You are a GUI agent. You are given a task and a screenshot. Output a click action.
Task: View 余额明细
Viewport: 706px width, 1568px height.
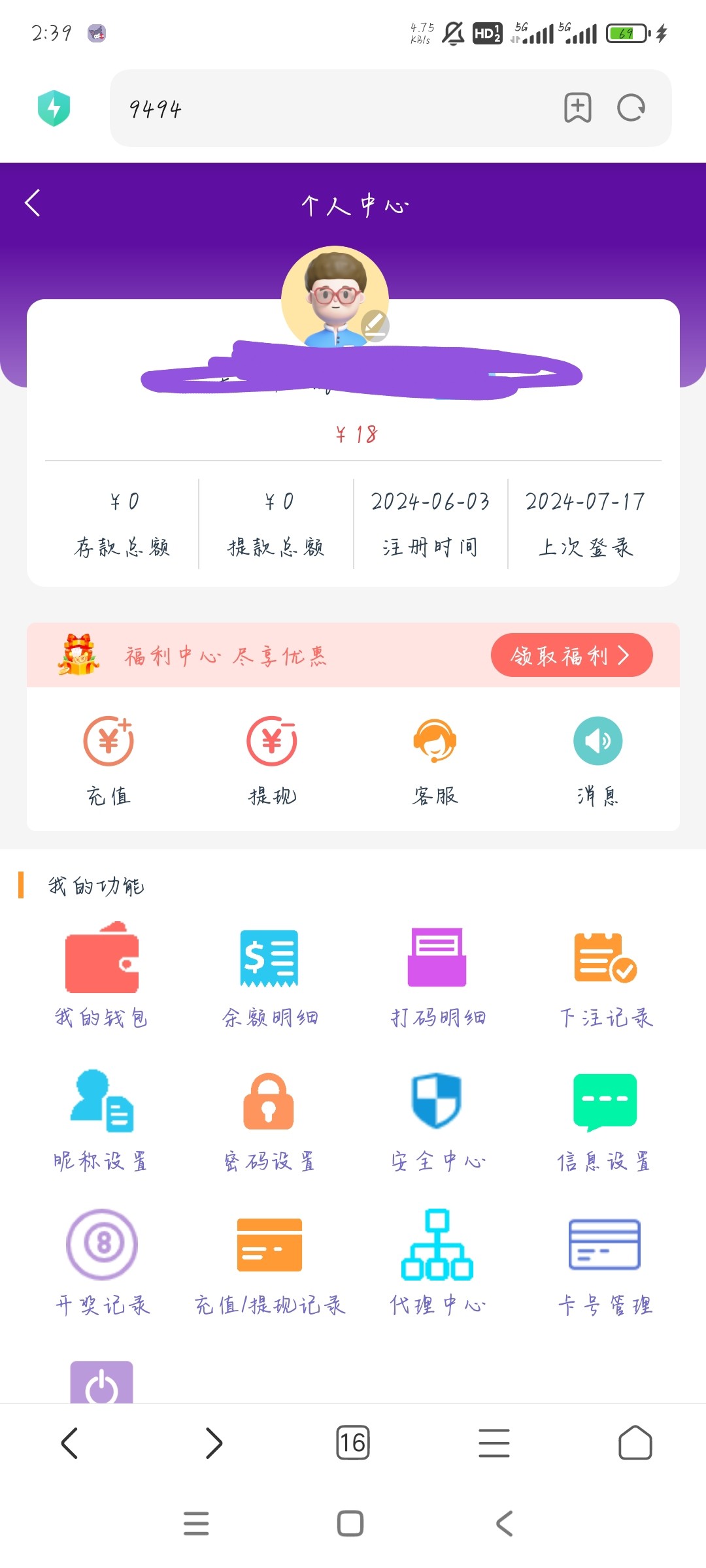point(269,975)
